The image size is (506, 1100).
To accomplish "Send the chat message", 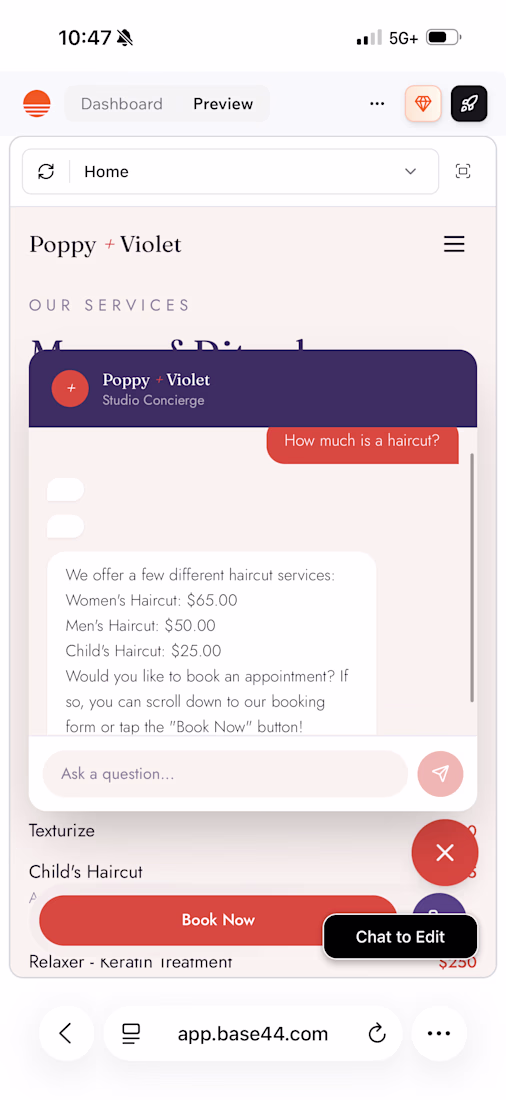I will 440,774.
